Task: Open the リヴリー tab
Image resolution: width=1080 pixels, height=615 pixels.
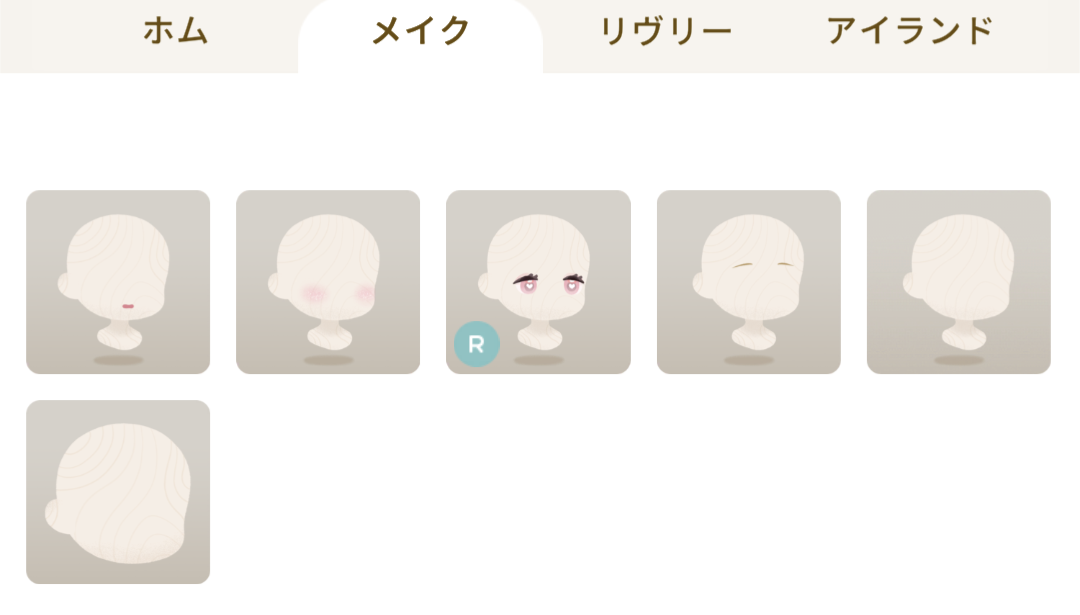Action: 665,31
